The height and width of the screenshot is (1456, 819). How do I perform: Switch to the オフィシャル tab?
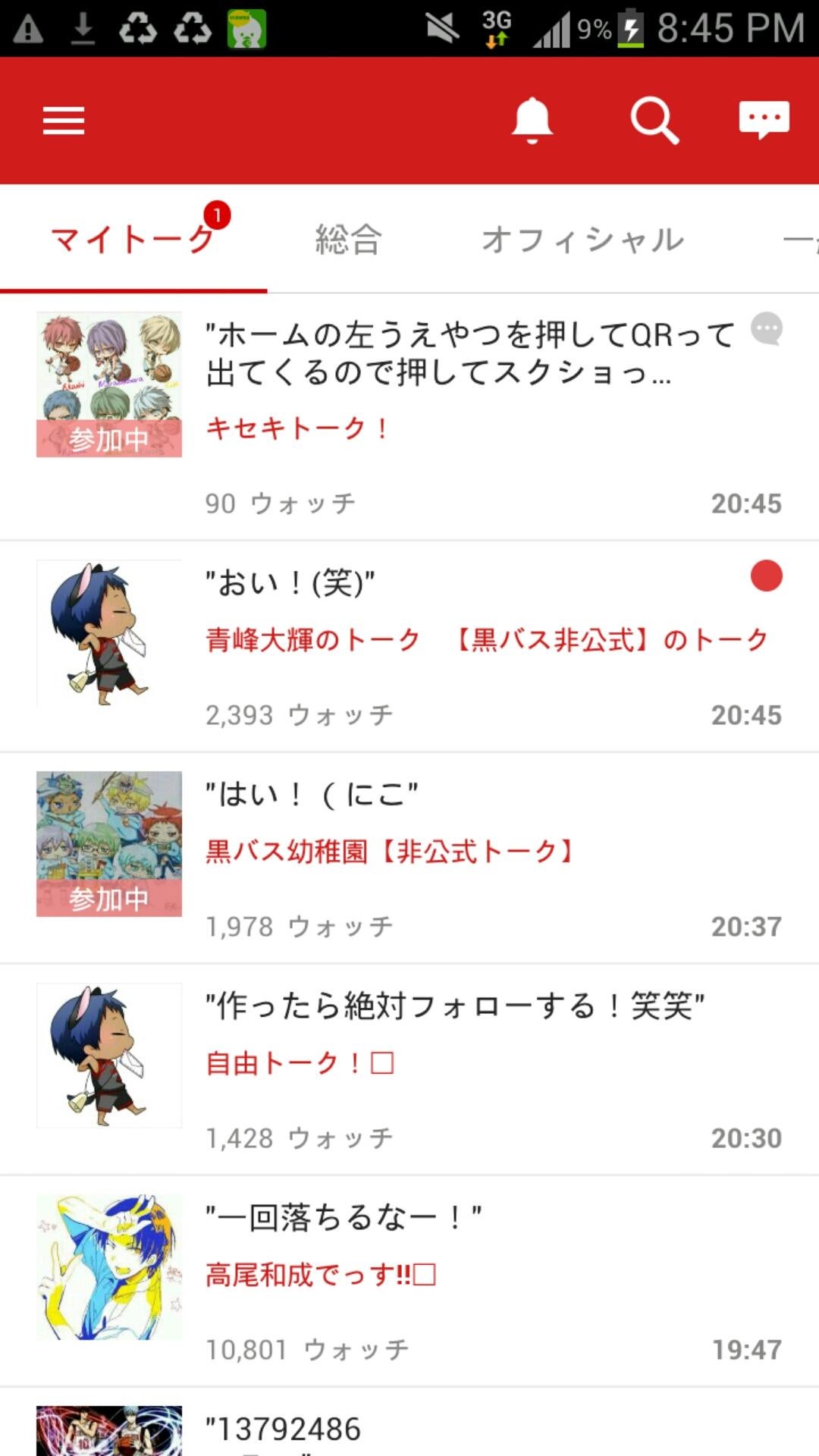click(x=582, y=239)
